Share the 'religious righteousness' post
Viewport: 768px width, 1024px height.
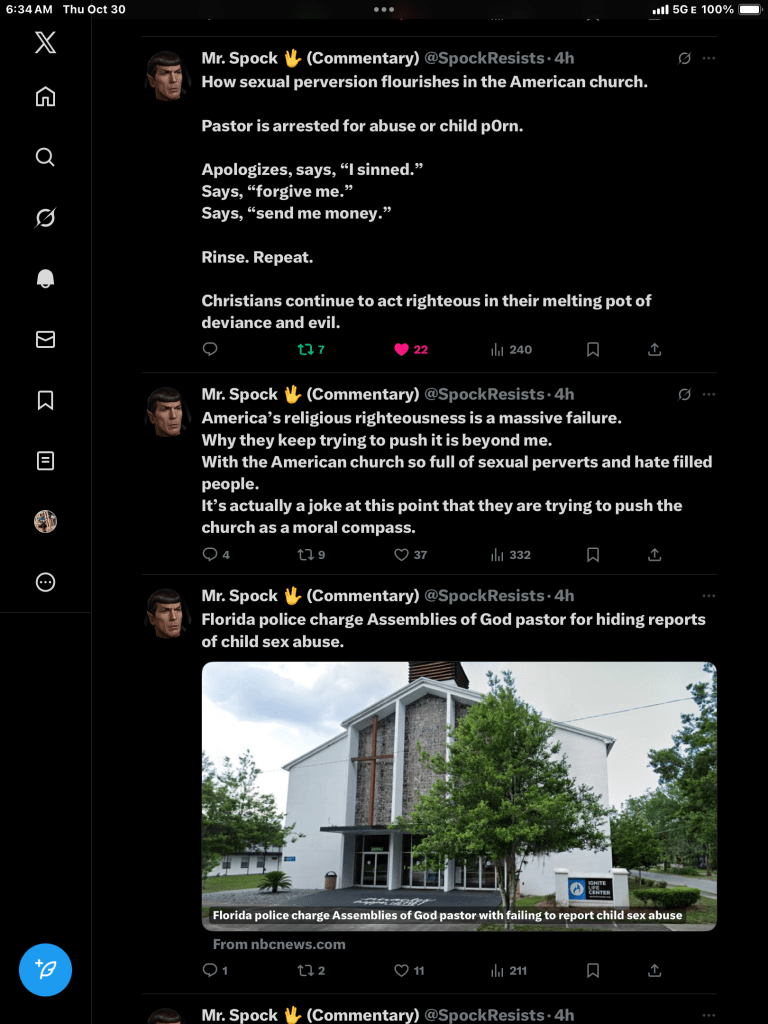(655, 554)
